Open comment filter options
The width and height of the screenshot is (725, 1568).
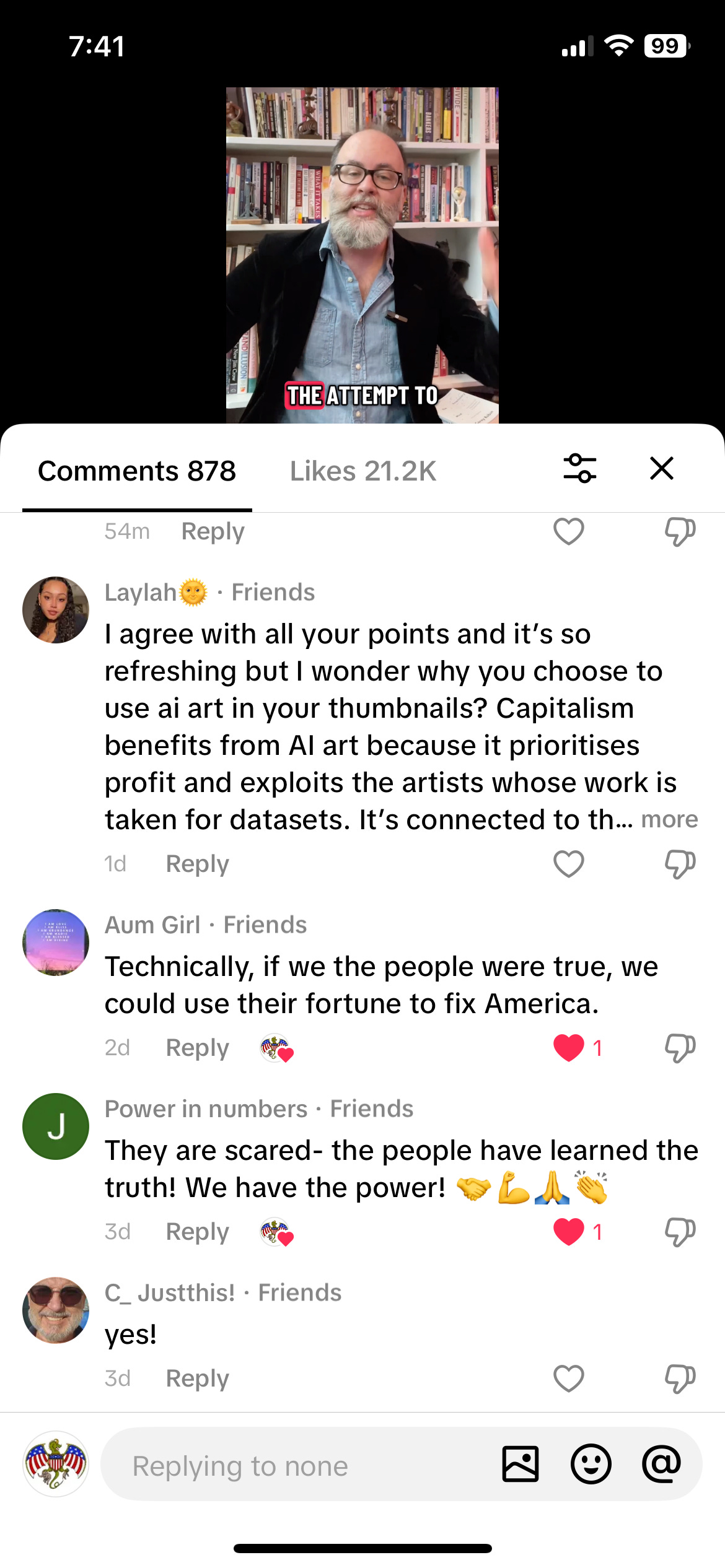[x=579, y=469]
